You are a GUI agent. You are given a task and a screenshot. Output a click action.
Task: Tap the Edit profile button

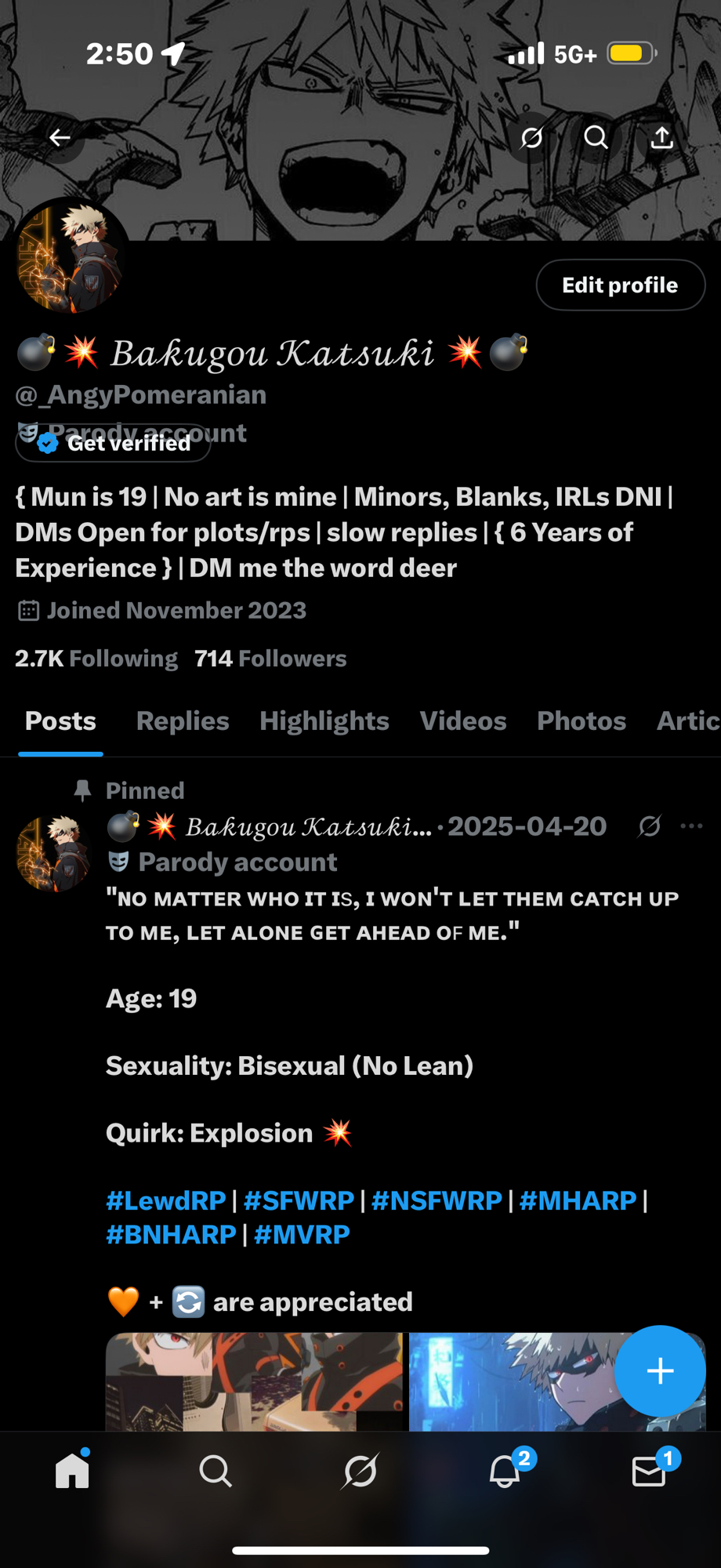click(x=620, y=285)
